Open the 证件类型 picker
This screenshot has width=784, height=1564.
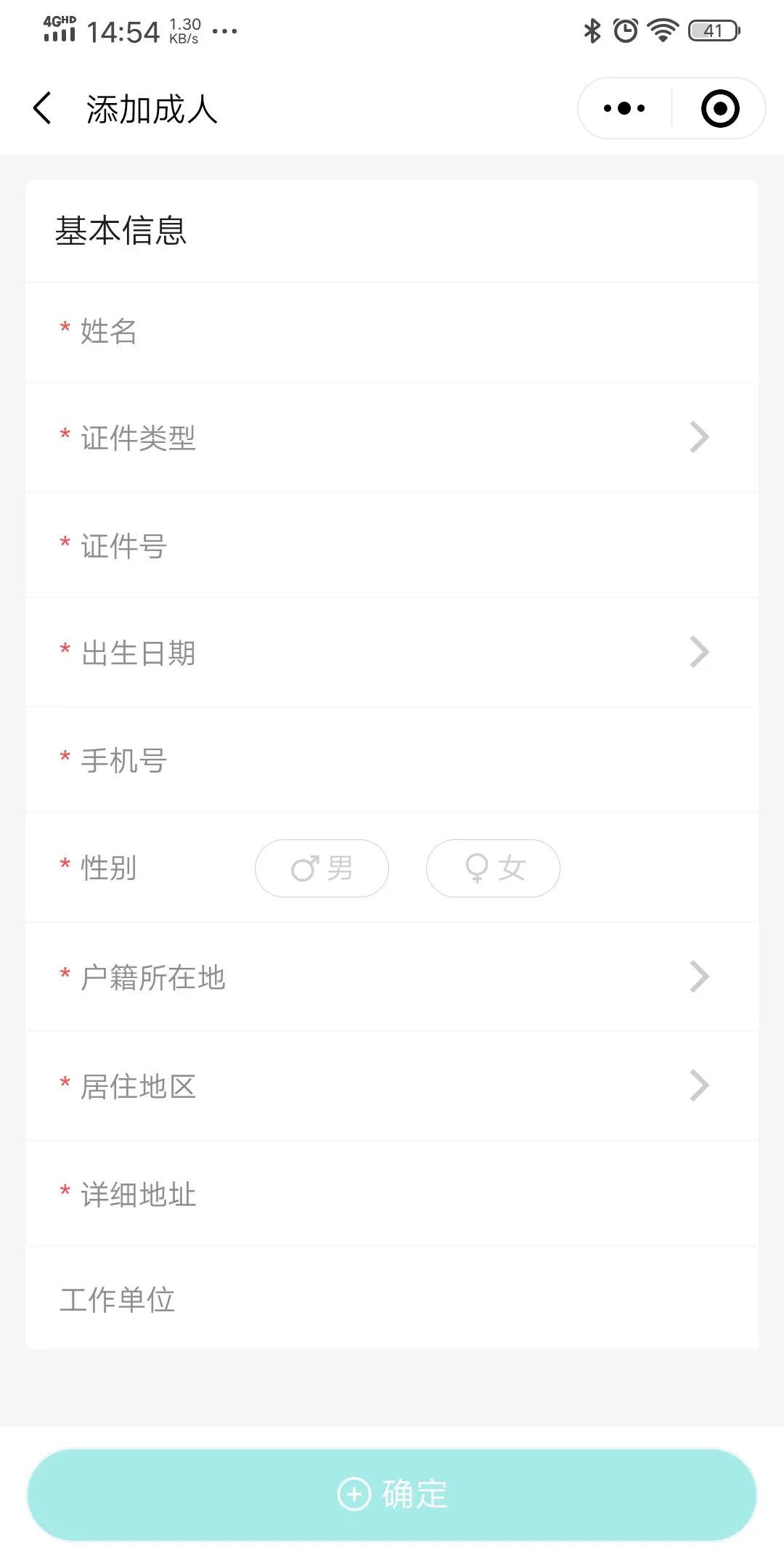click(392, 438)
